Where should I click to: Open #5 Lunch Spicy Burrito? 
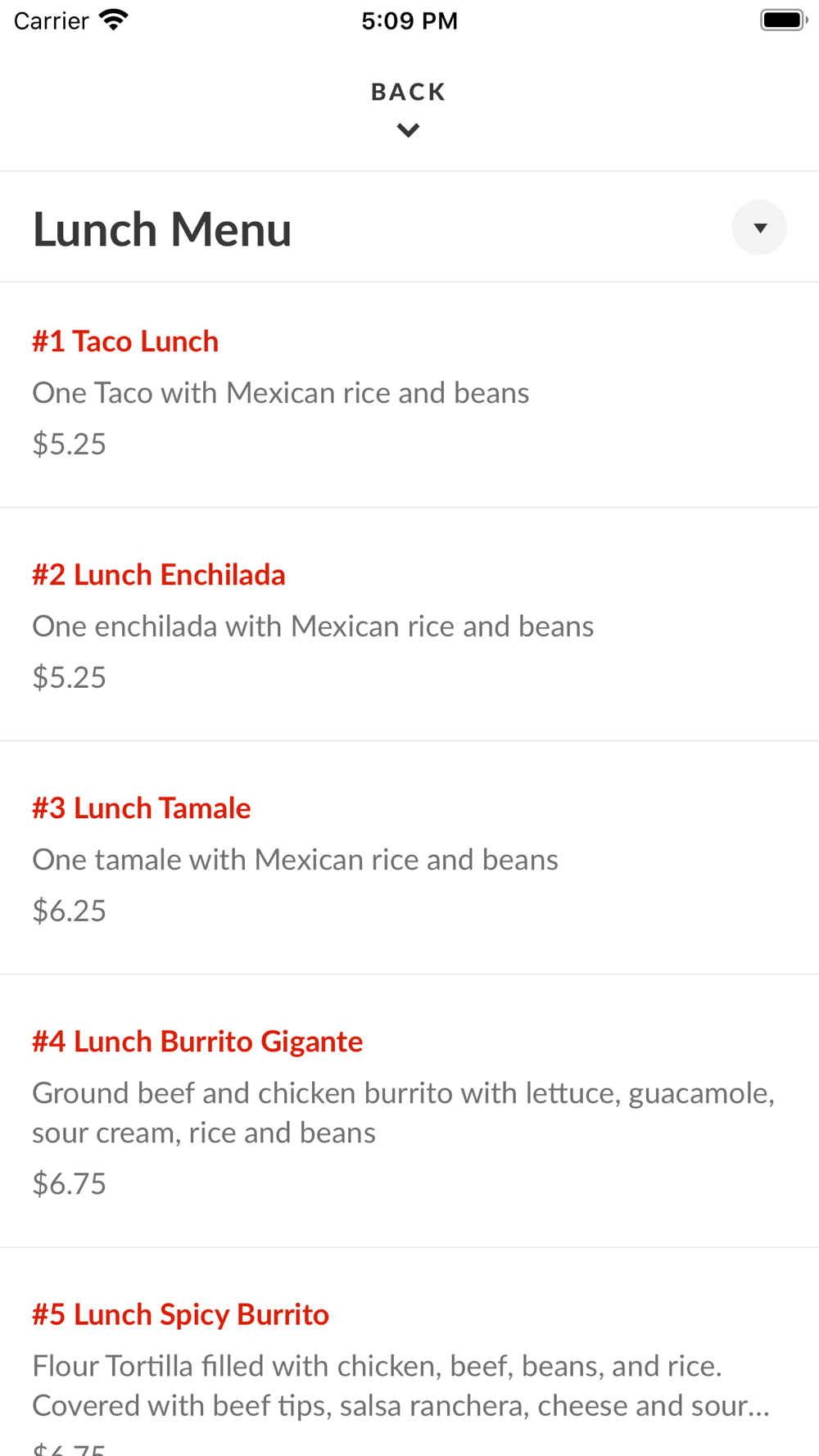click(x=409, y=1353)
